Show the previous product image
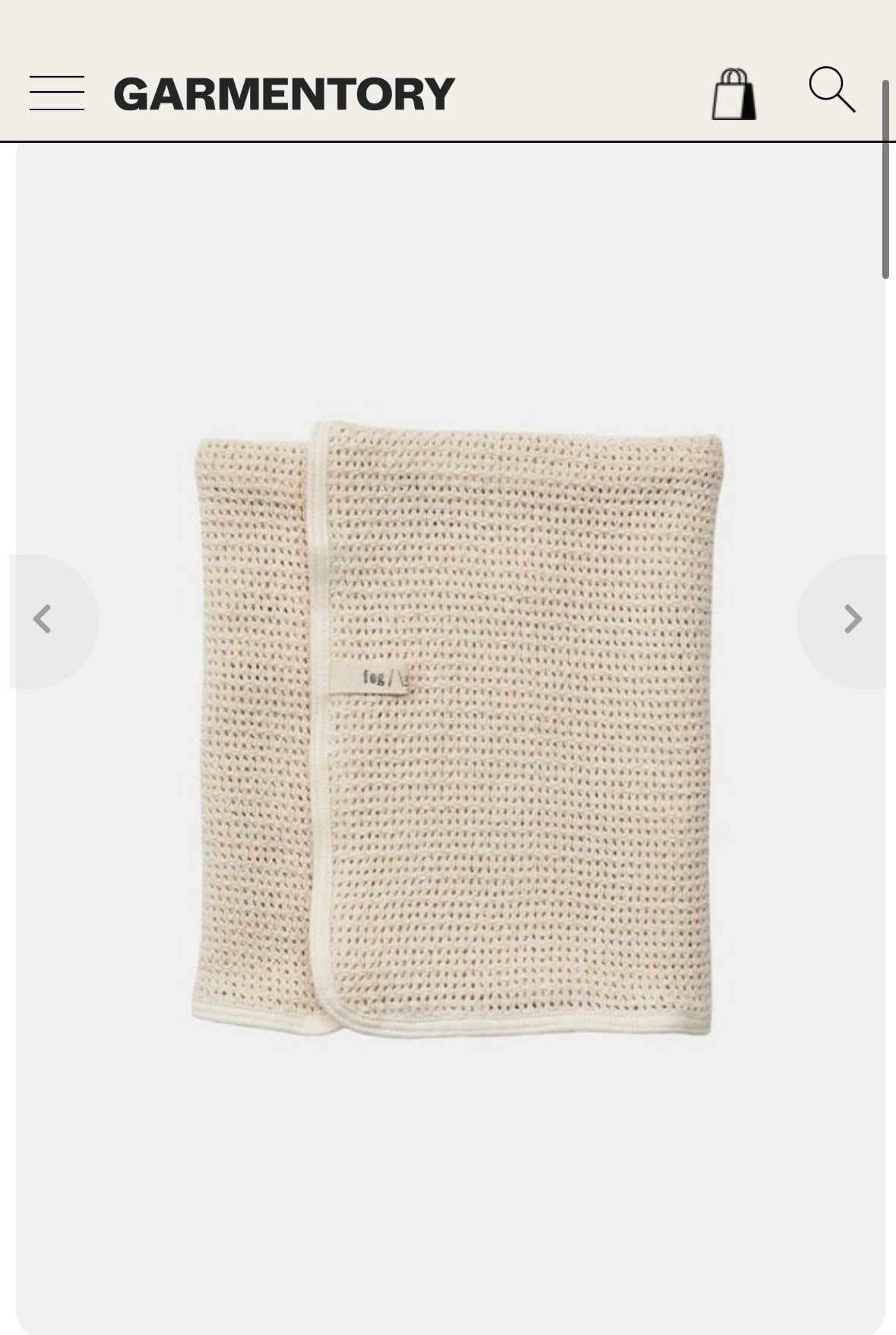 [44, 620]
